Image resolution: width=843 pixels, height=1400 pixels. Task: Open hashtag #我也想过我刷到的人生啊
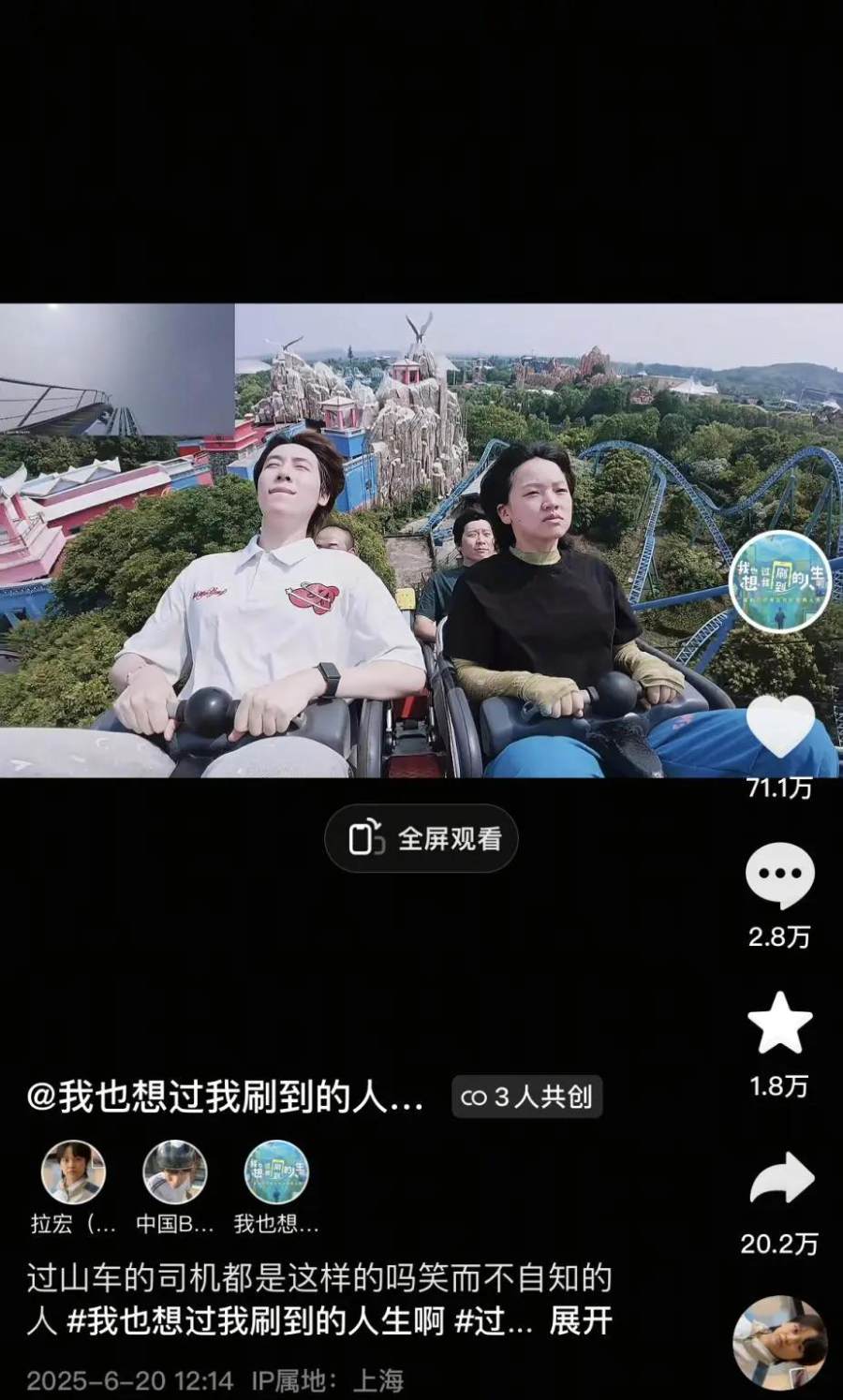coord(255,1321)
